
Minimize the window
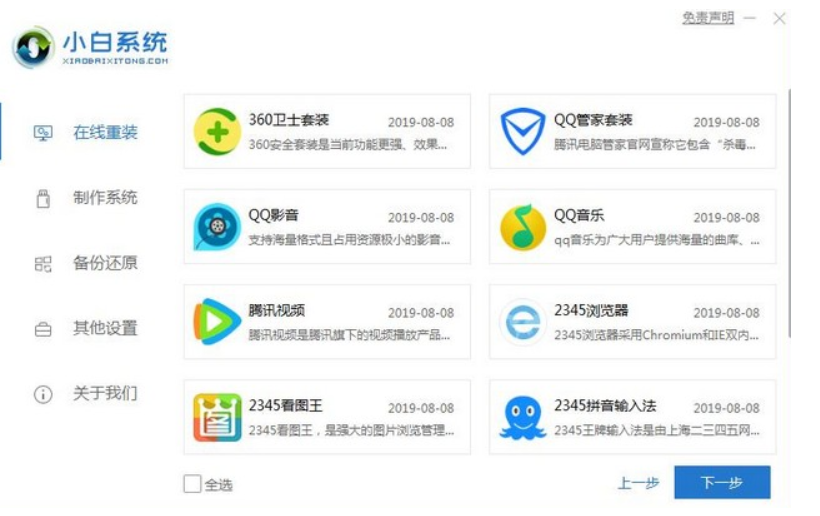750,18
